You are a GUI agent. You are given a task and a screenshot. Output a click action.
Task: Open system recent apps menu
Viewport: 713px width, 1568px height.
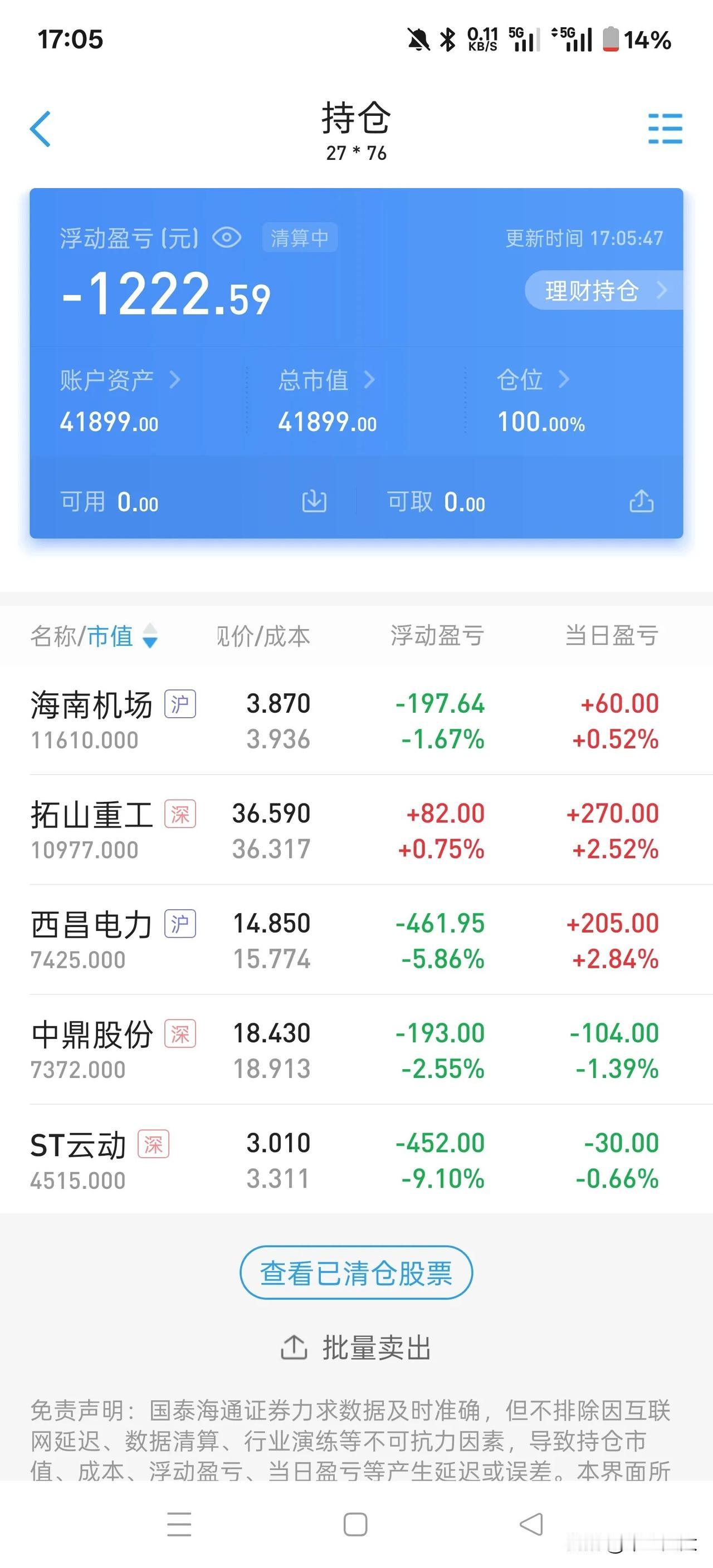(x=179, y=1524)
